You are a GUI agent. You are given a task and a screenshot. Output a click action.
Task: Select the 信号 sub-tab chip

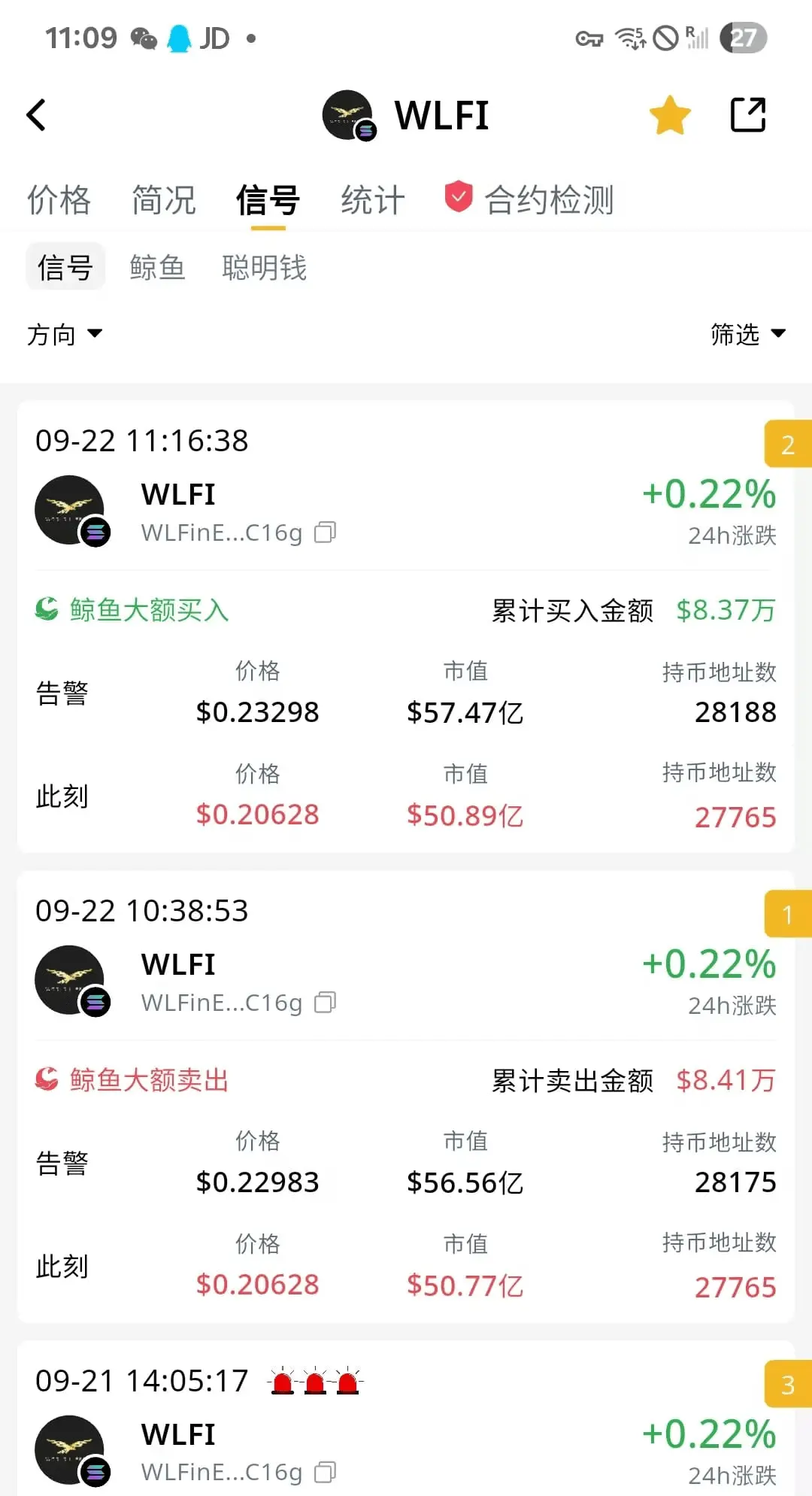click(x=65, y=267)
